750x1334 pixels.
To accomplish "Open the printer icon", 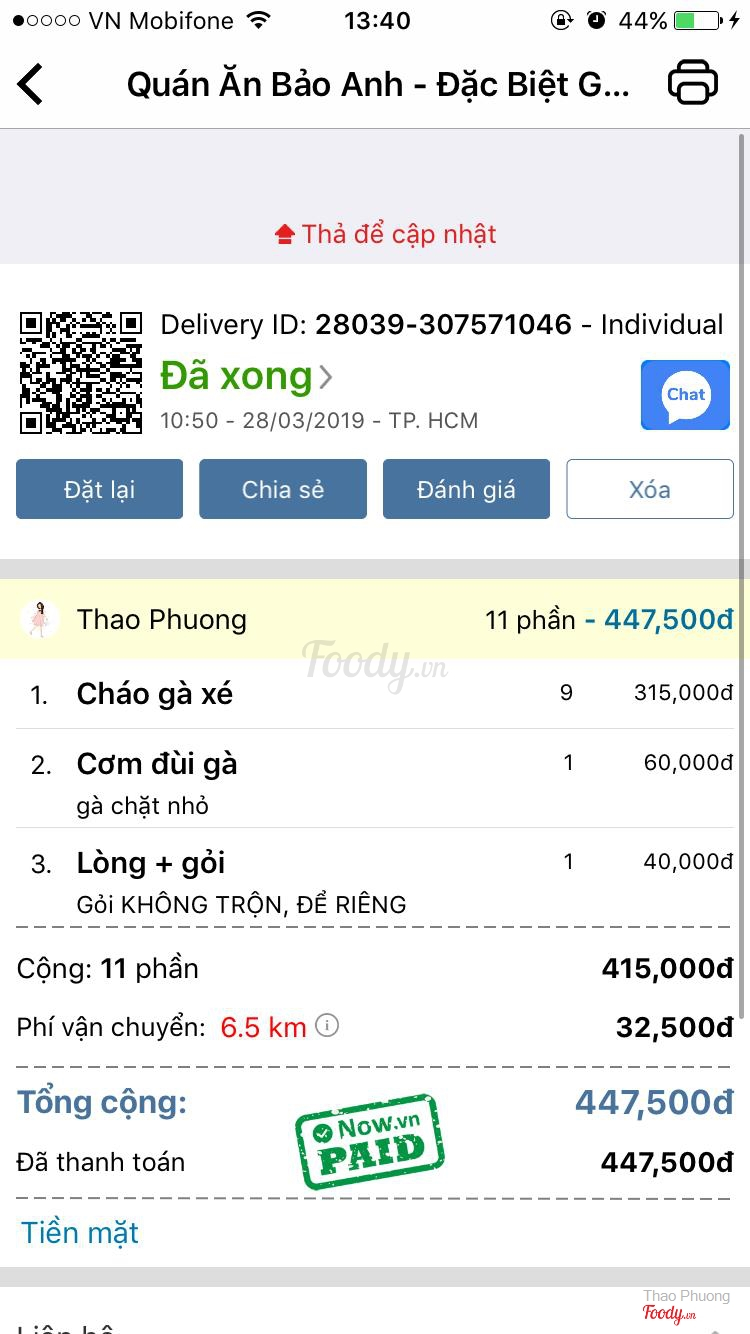I will pyautogui.click(x=693, y=83).
